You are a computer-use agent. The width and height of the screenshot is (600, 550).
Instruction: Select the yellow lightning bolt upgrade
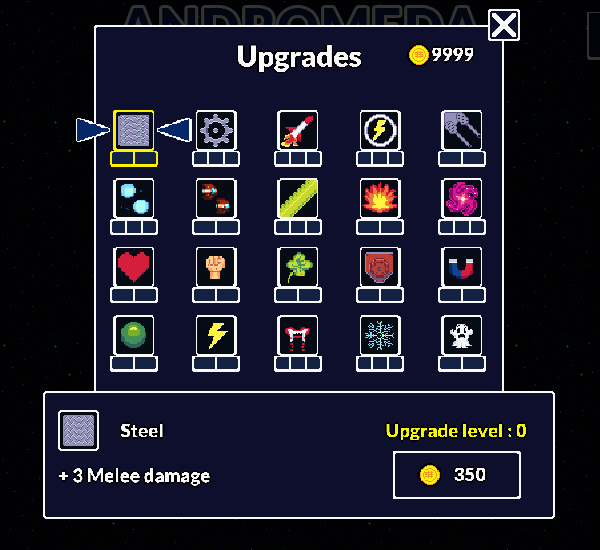point(216,335)
